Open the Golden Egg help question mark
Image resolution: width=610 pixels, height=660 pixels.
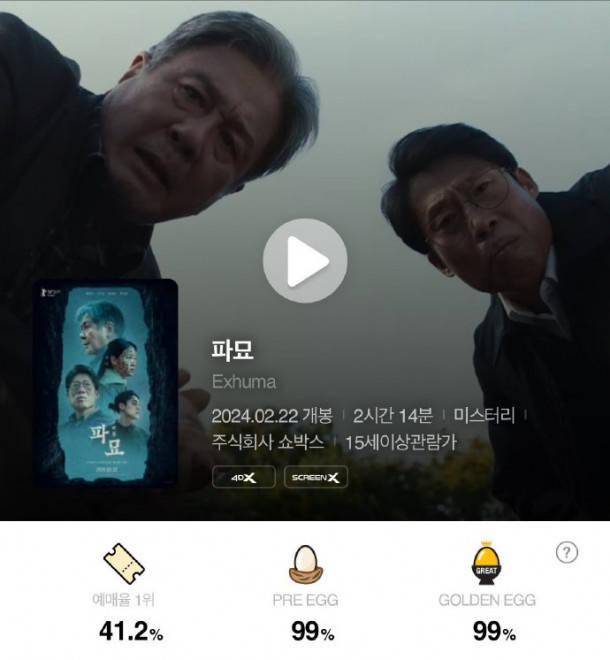pos(566,552)
